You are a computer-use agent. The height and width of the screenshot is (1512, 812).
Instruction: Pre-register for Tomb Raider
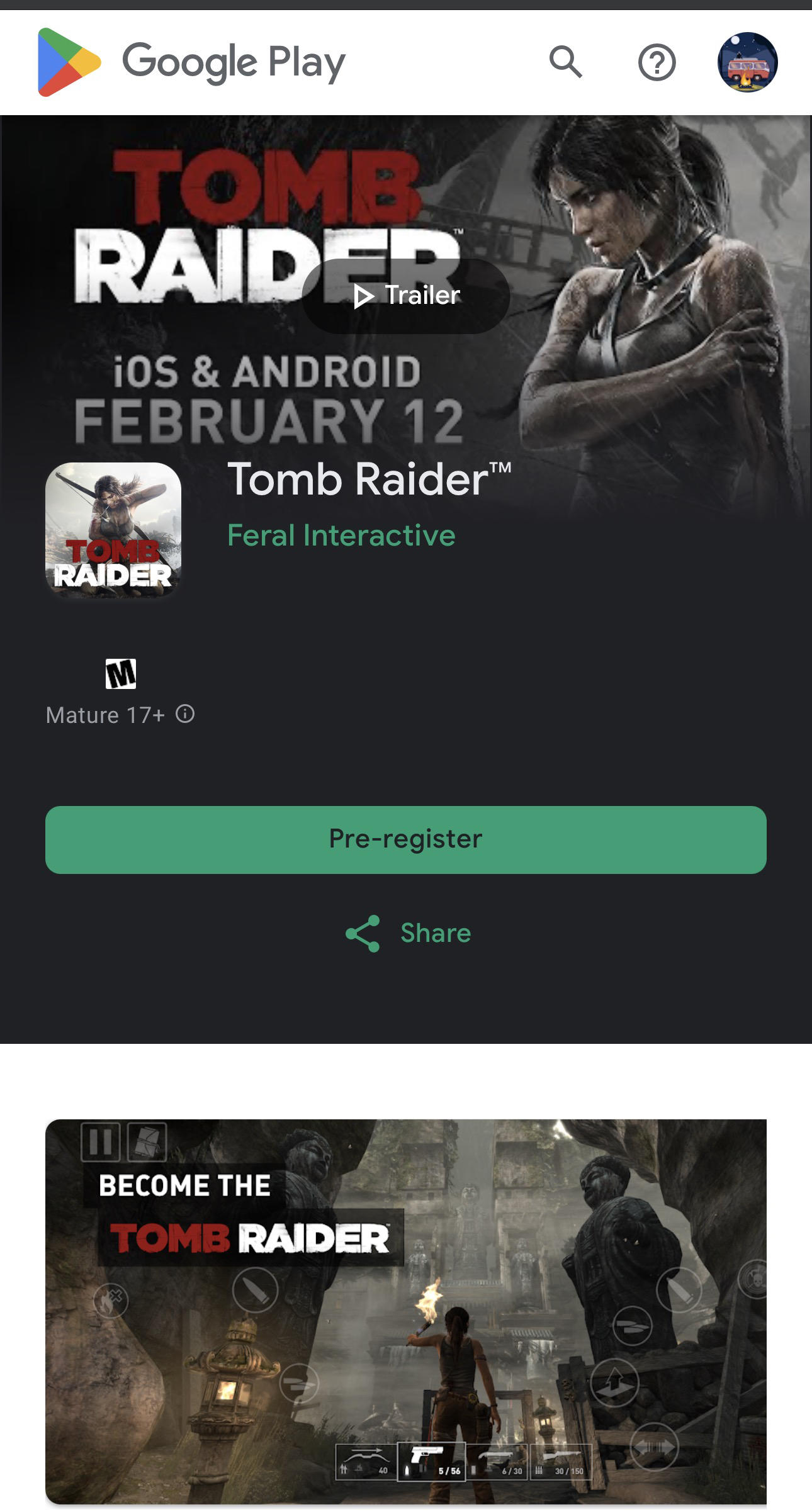click(406, 839)
